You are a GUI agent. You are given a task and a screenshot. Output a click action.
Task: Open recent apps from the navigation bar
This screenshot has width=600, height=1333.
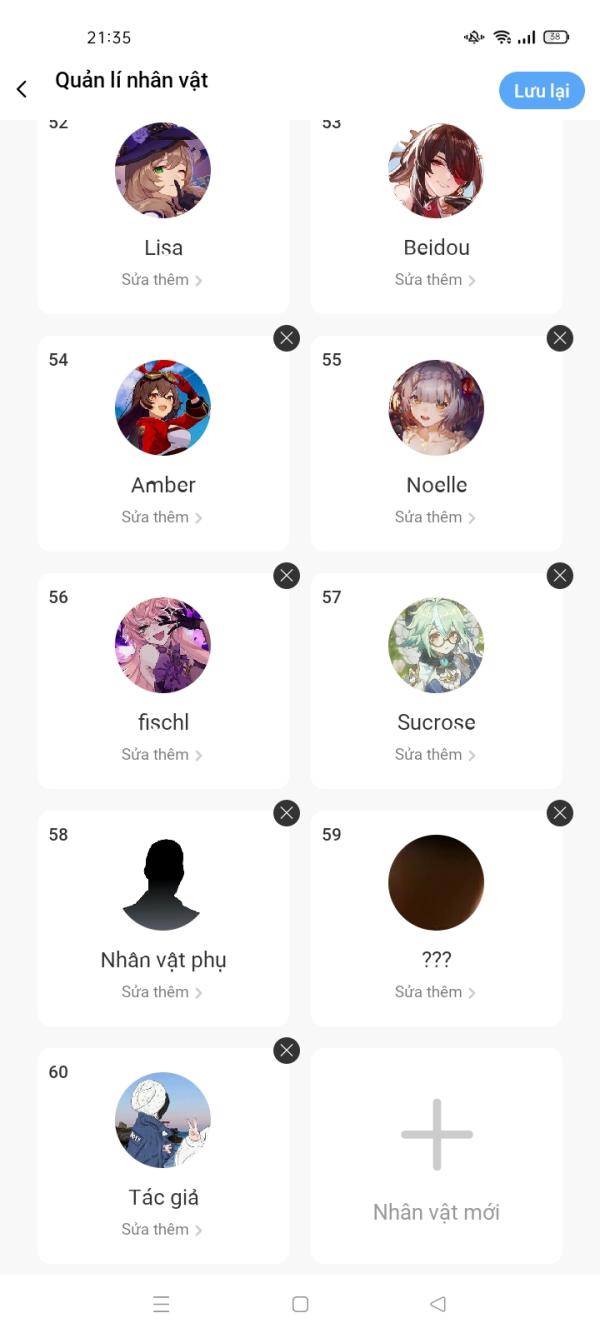(x=161, y=1304)
